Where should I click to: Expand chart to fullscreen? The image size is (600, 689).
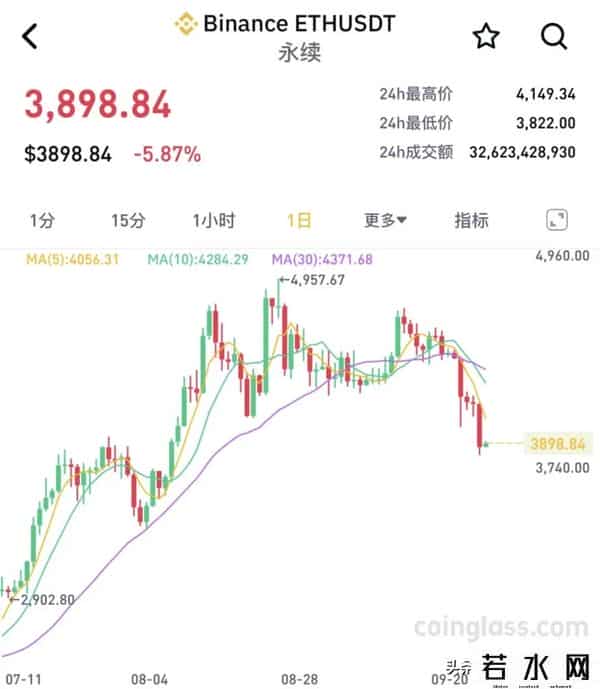tap(557, 220)
